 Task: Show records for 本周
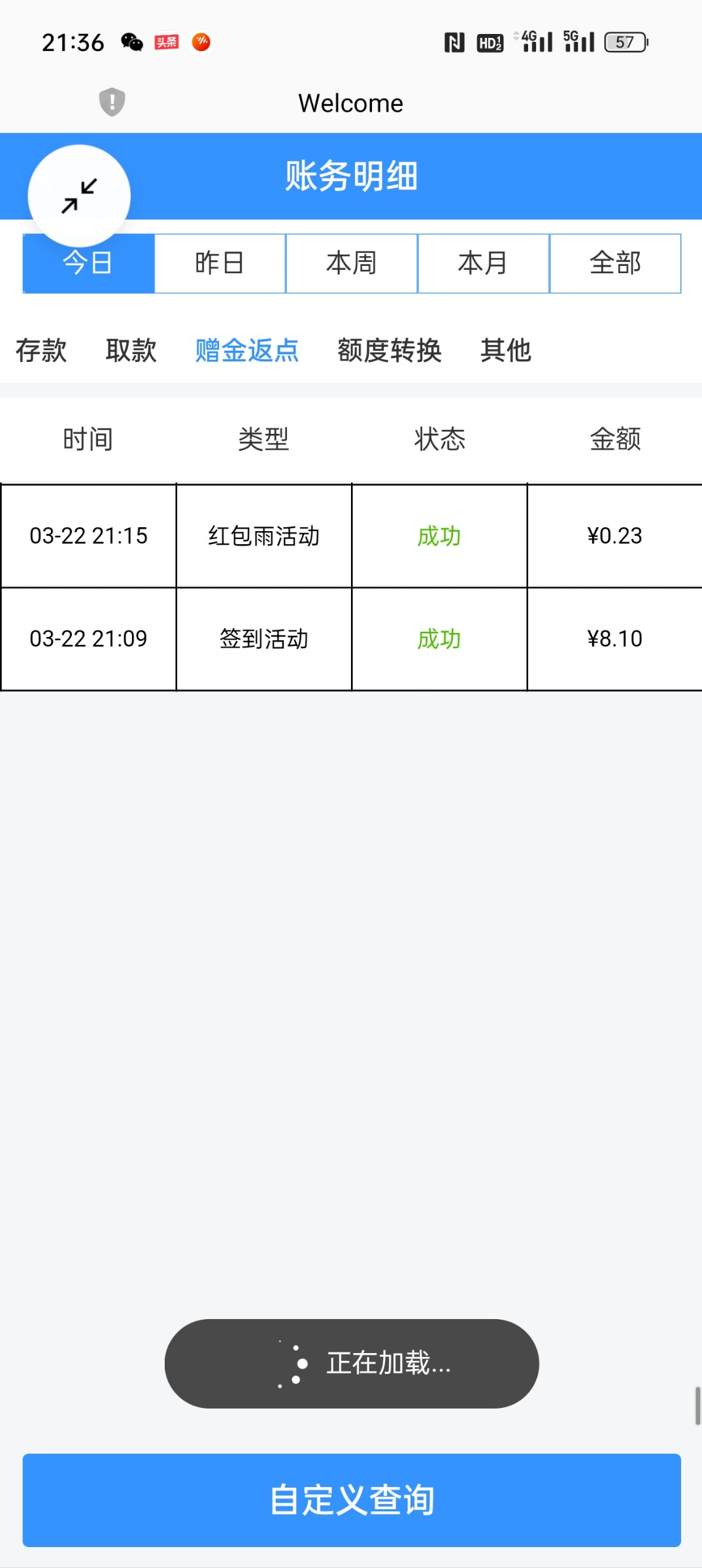click(x=352, y=263)
